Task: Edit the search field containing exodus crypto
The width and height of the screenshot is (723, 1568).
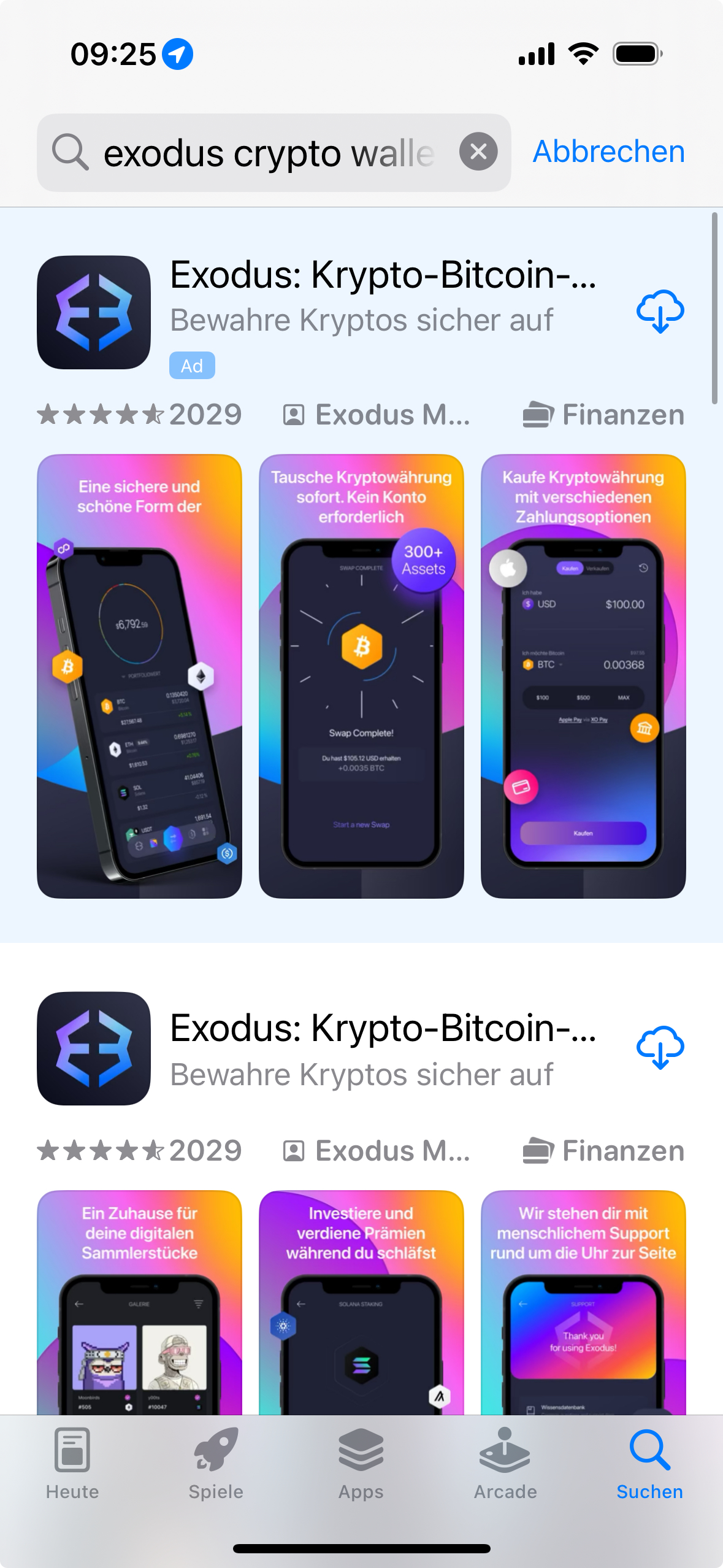Action: pos(274,153)
